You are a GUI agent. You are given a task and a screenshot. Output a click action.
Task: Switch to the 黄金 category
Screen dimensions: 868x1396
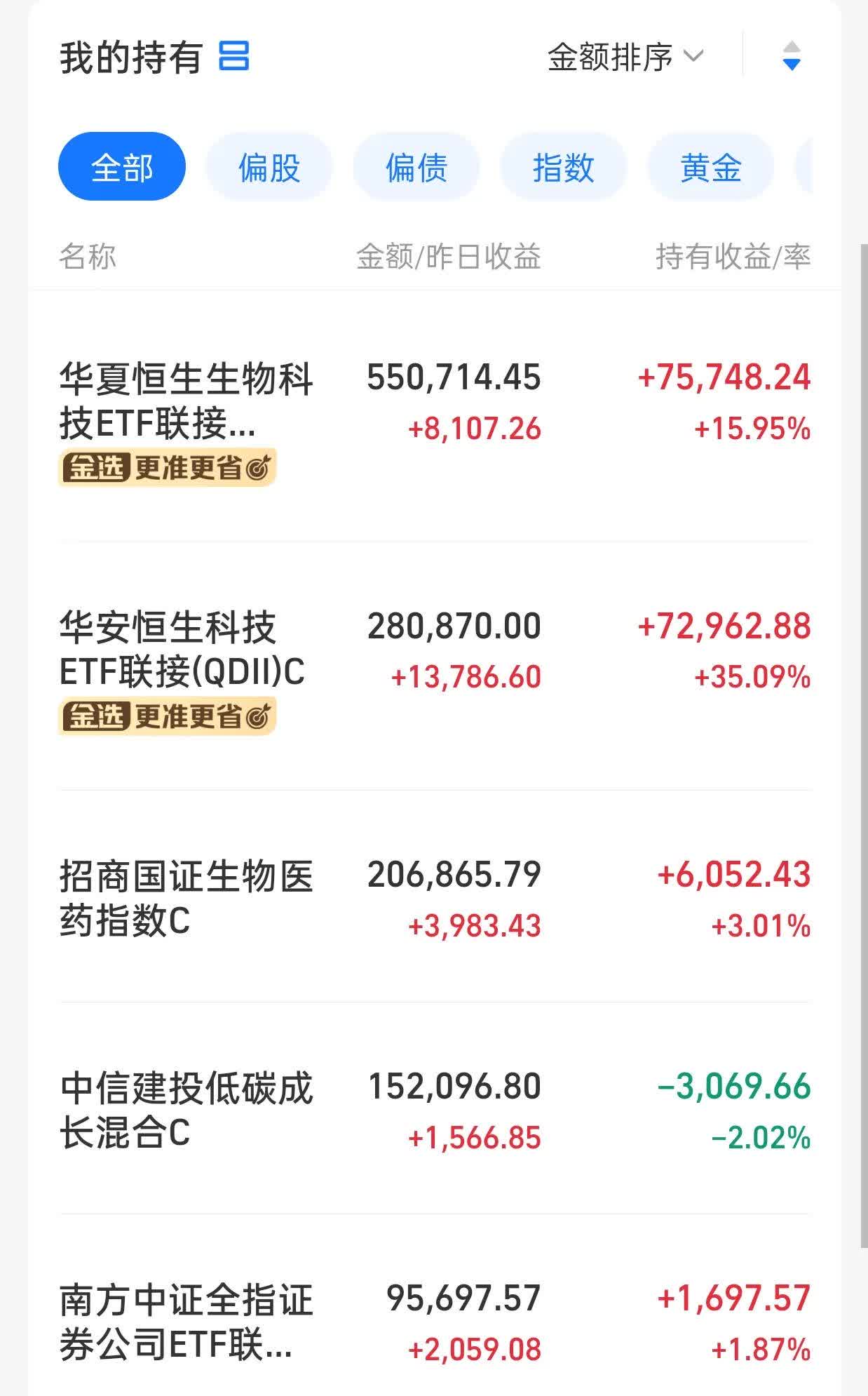[x=710, y=167]
